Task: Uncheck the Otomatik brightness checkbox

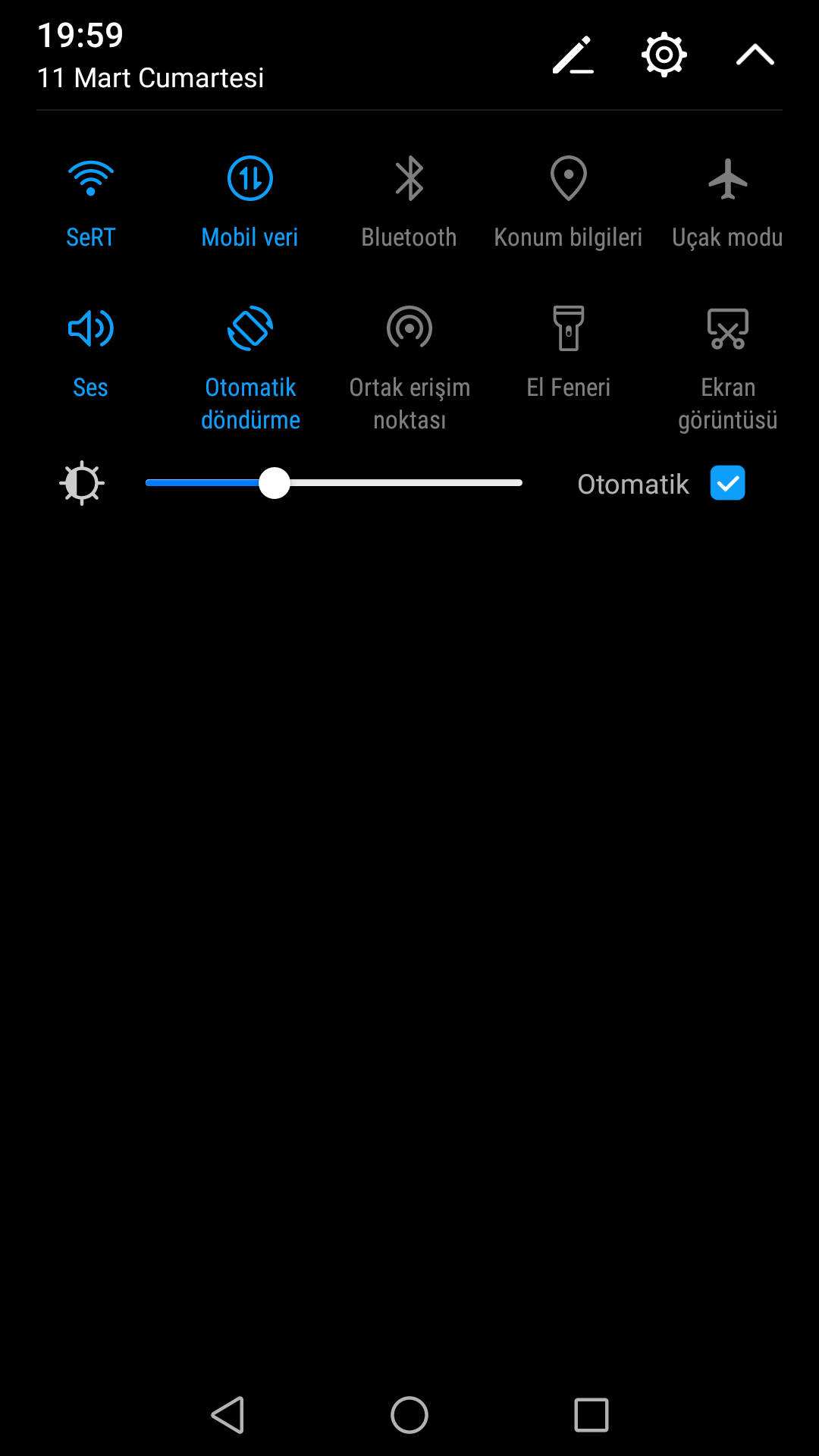Action: (x=728, y=483)
